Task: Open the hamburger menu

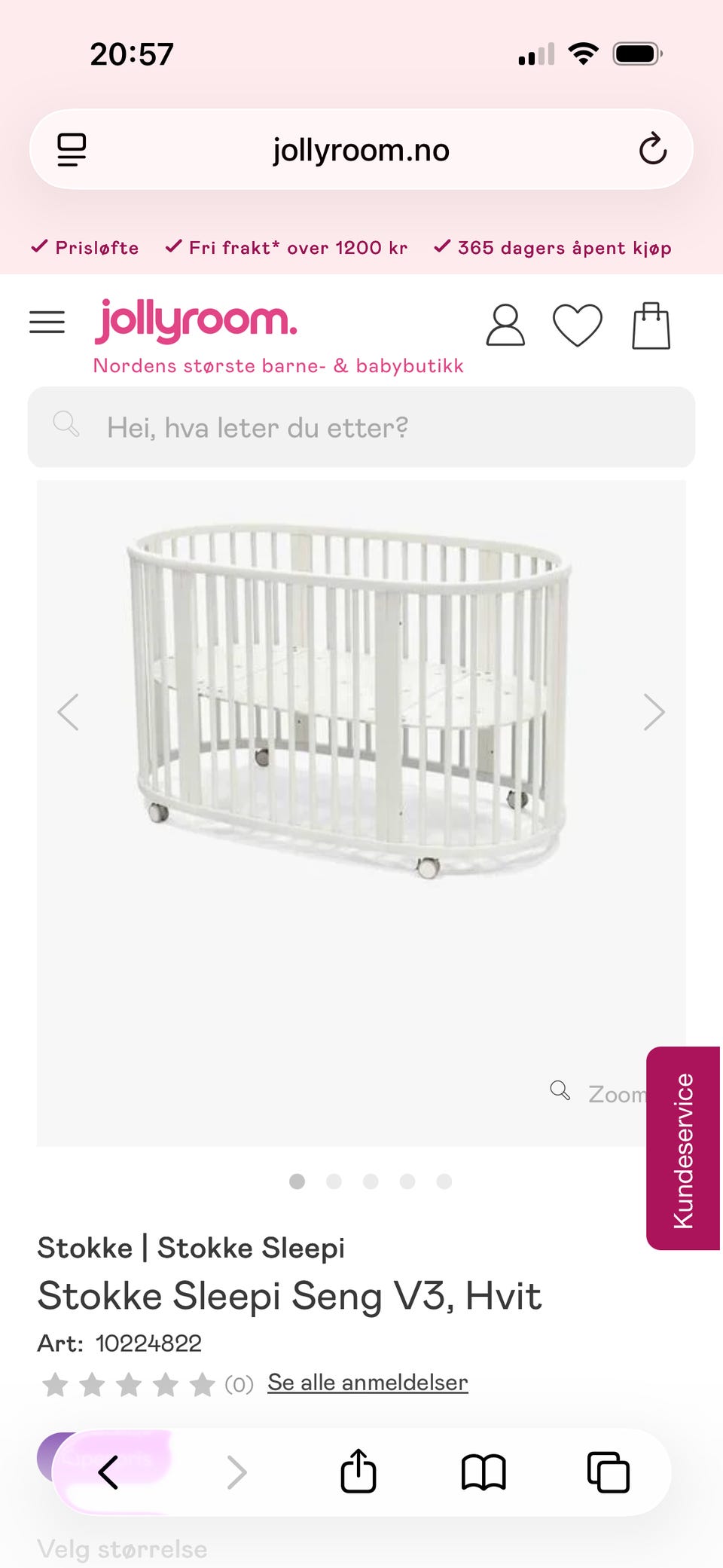Action: (47, 322)
